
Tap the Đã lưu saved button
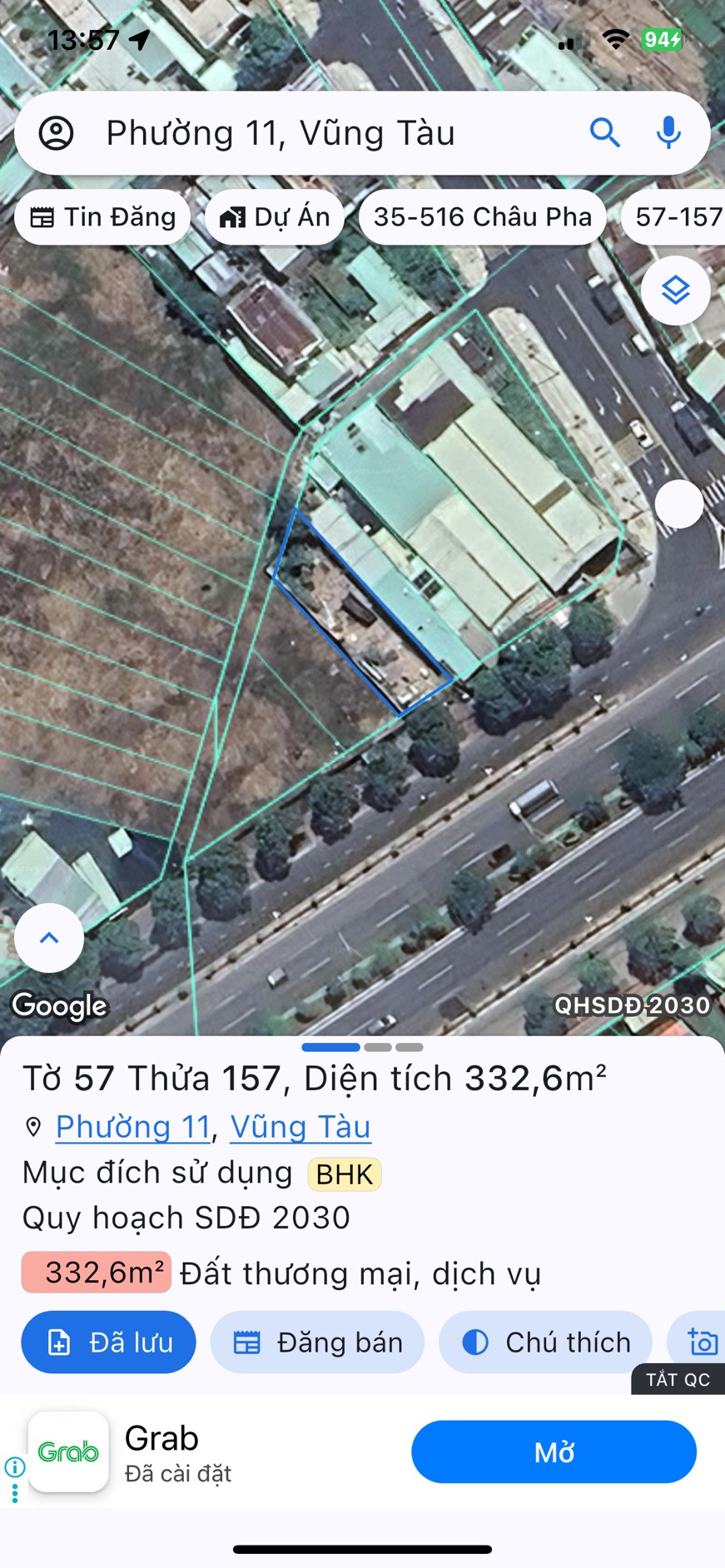pyautogui.click(x=109, y=1342)
